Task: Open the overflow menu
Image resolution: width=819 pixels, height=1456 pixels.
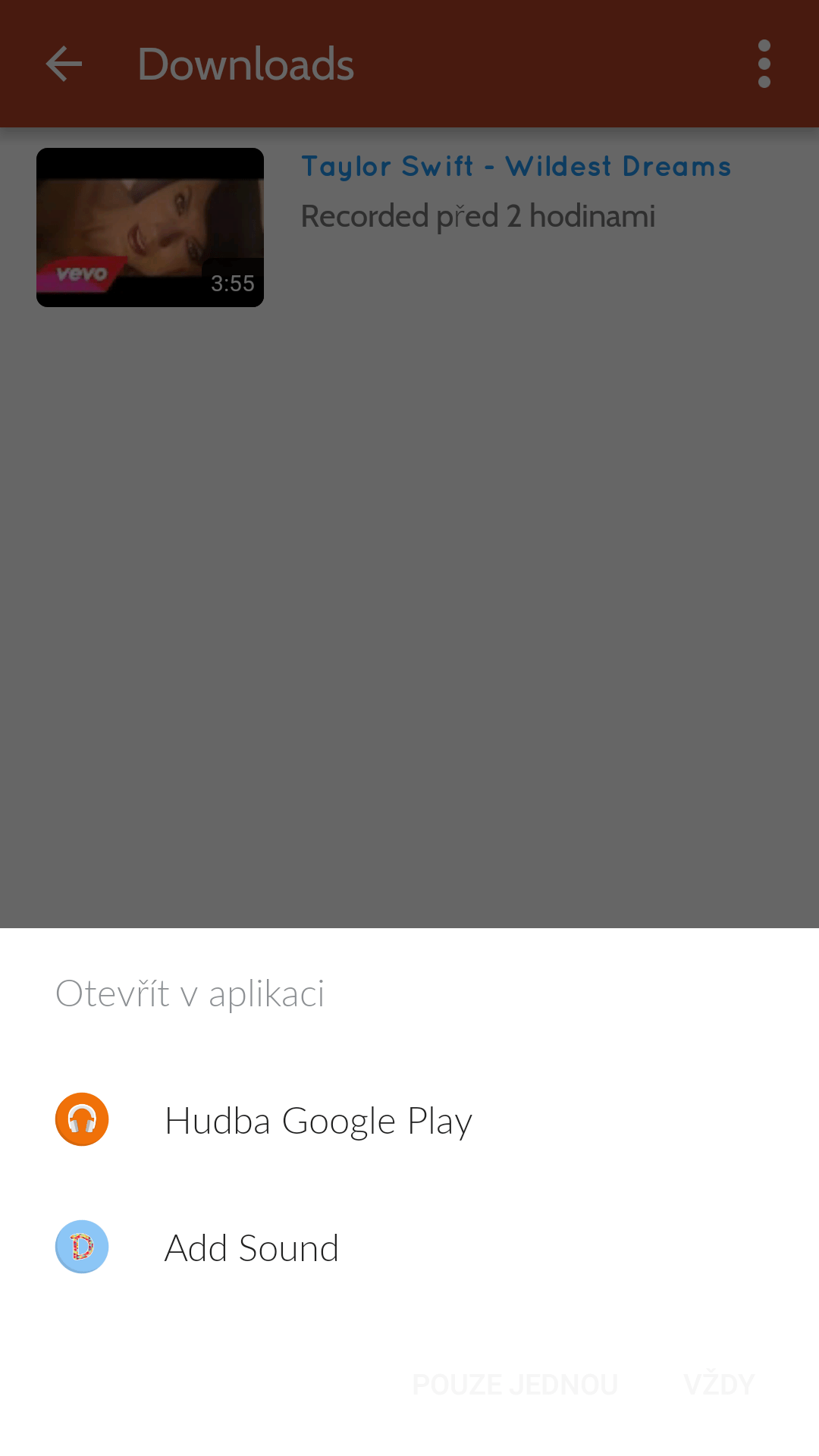Action: click(x=764, y=64)
